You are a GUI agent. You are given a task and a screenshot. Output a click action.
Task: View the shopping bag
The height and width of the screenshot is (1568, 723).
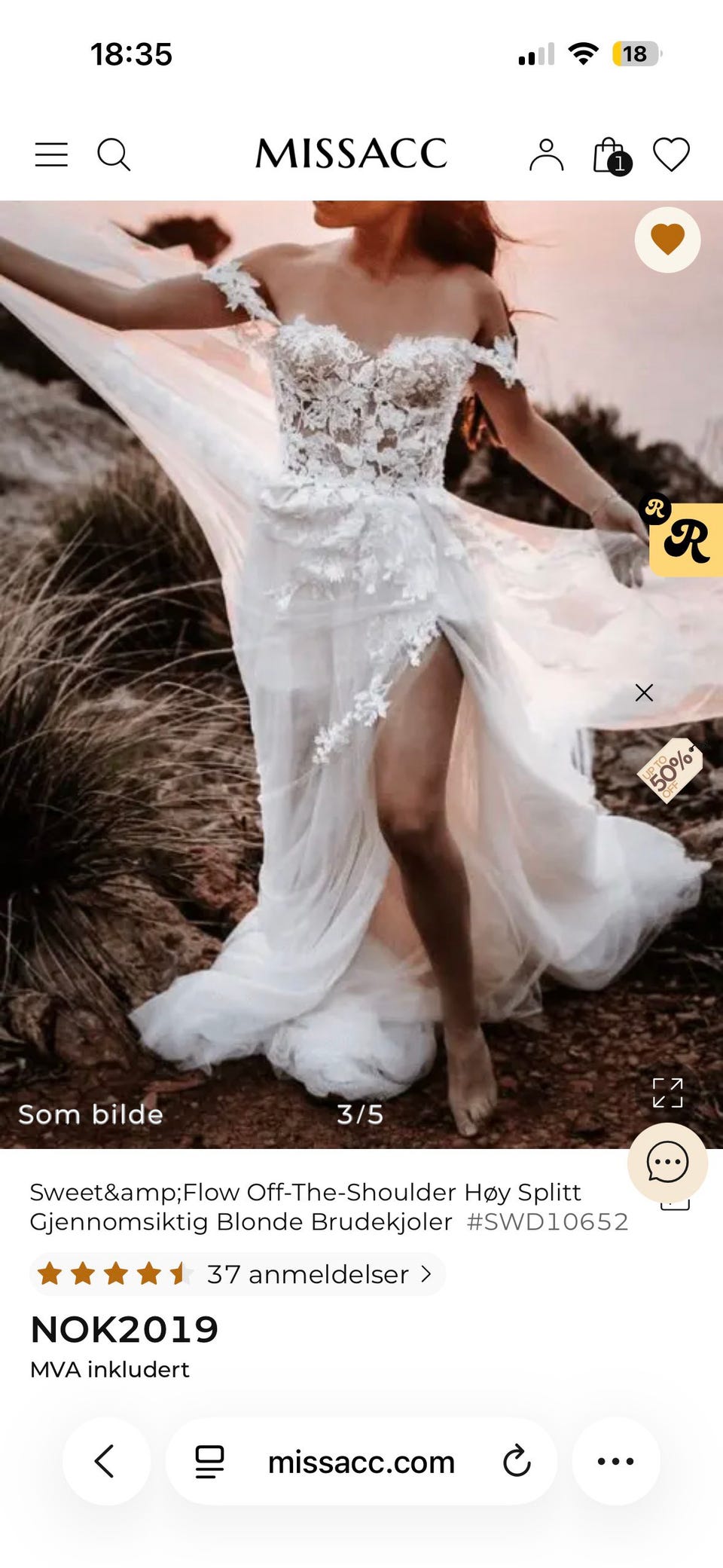(612, 156)
